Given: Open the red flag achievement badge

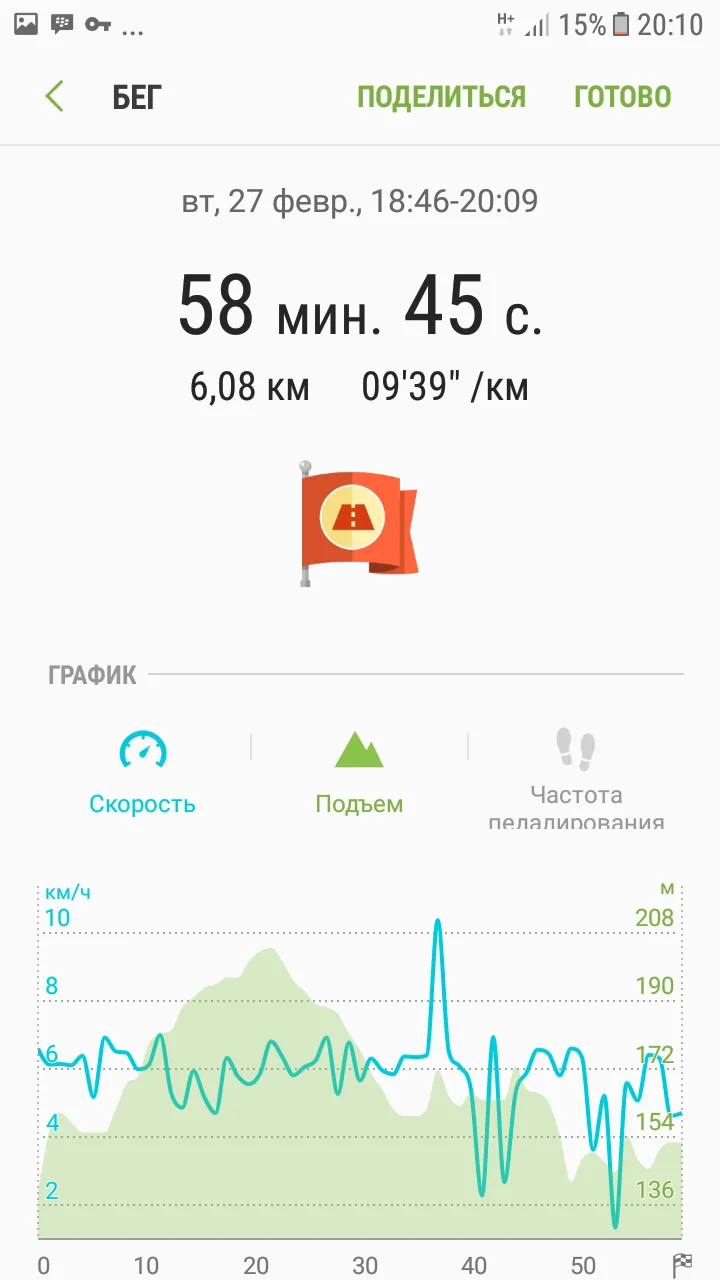Looking at the screenshot, I should pos(358,523).
